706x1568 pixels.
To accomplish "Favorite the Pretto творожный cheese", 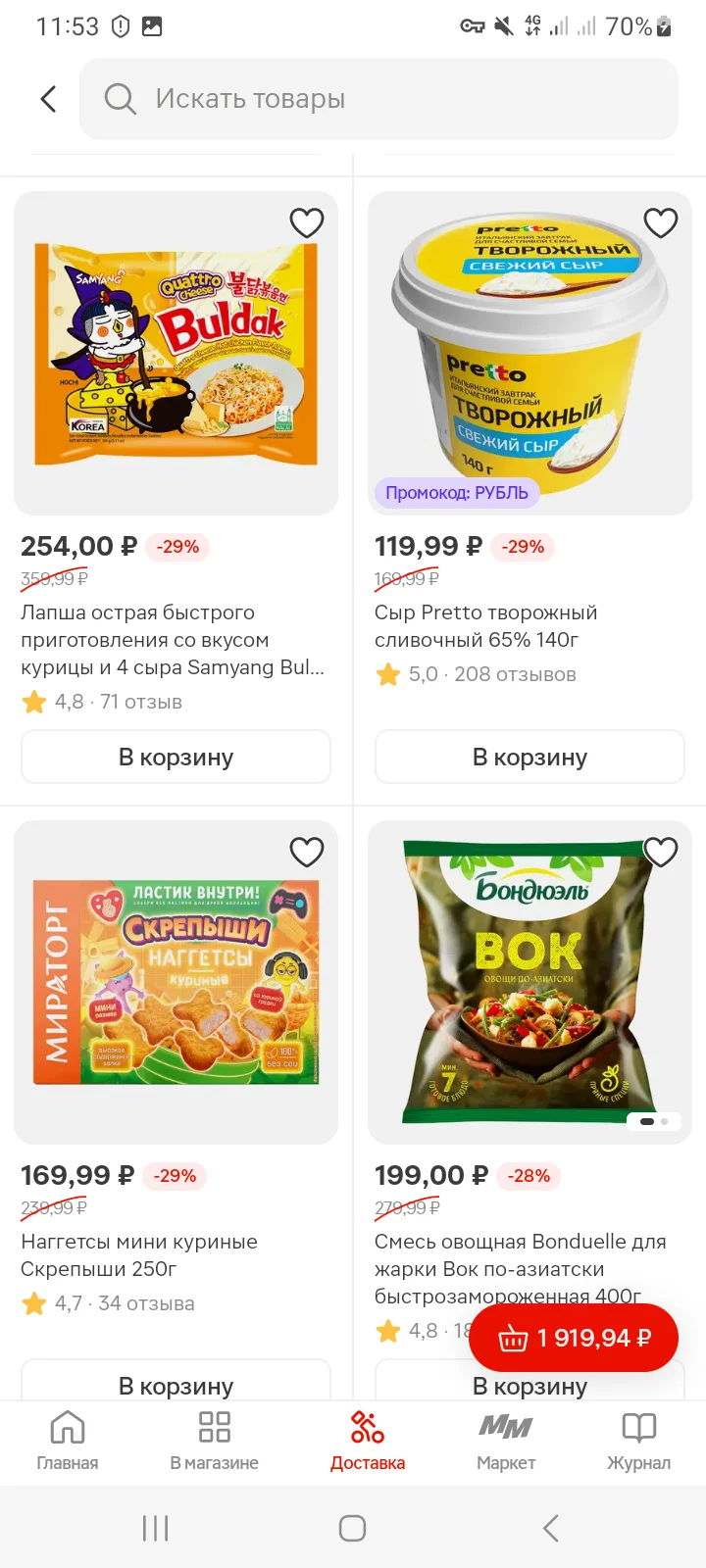I will [x=661, y=223].
